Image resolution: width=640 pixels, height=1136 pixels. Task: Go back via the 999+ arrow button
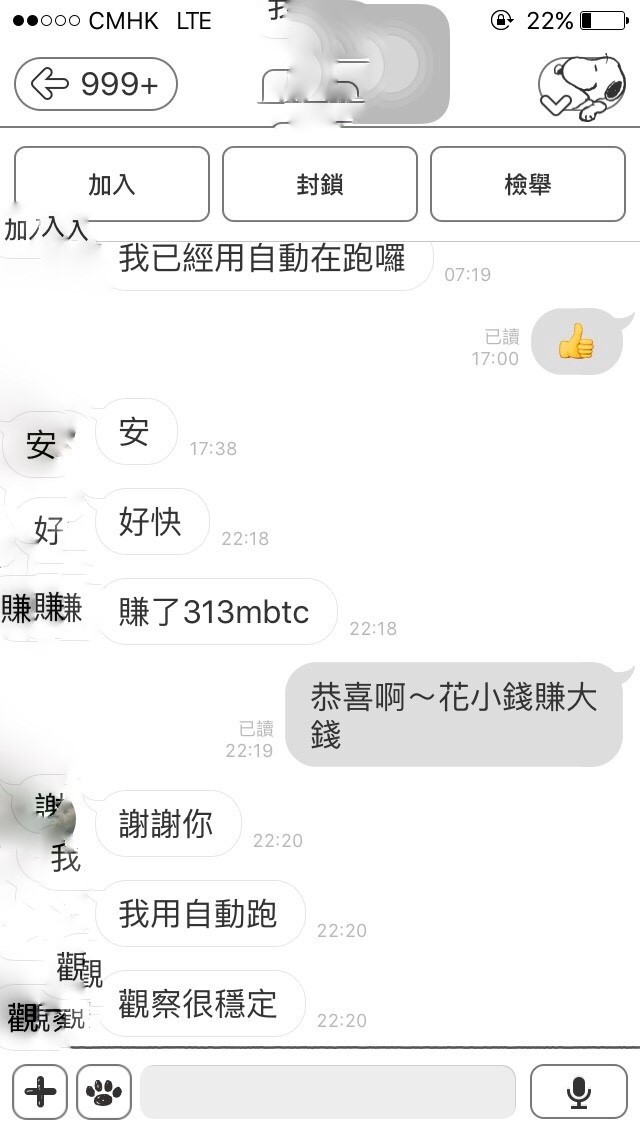(x=96, y=85)
